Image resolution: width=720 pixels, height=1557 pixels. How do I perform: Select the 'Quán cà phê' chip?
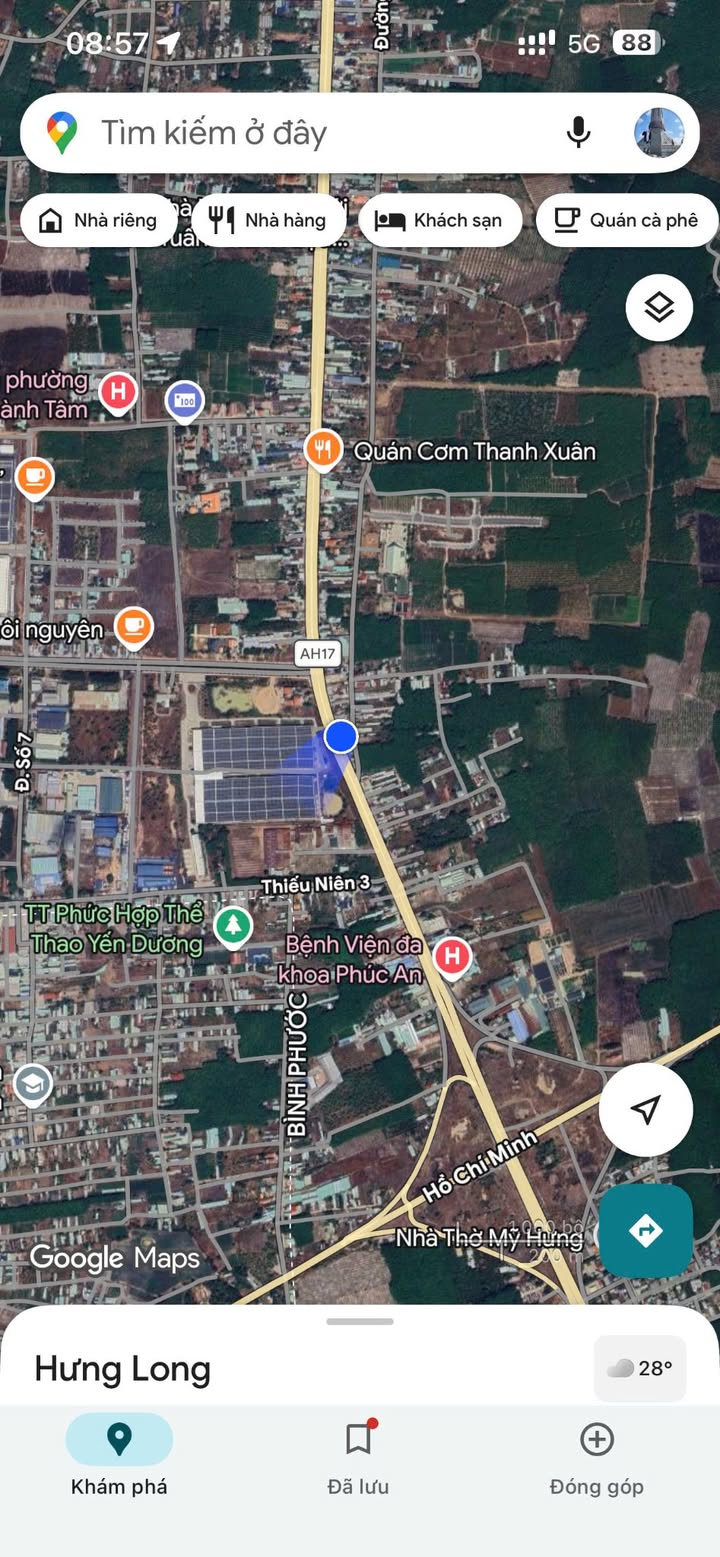pos(627,220)
